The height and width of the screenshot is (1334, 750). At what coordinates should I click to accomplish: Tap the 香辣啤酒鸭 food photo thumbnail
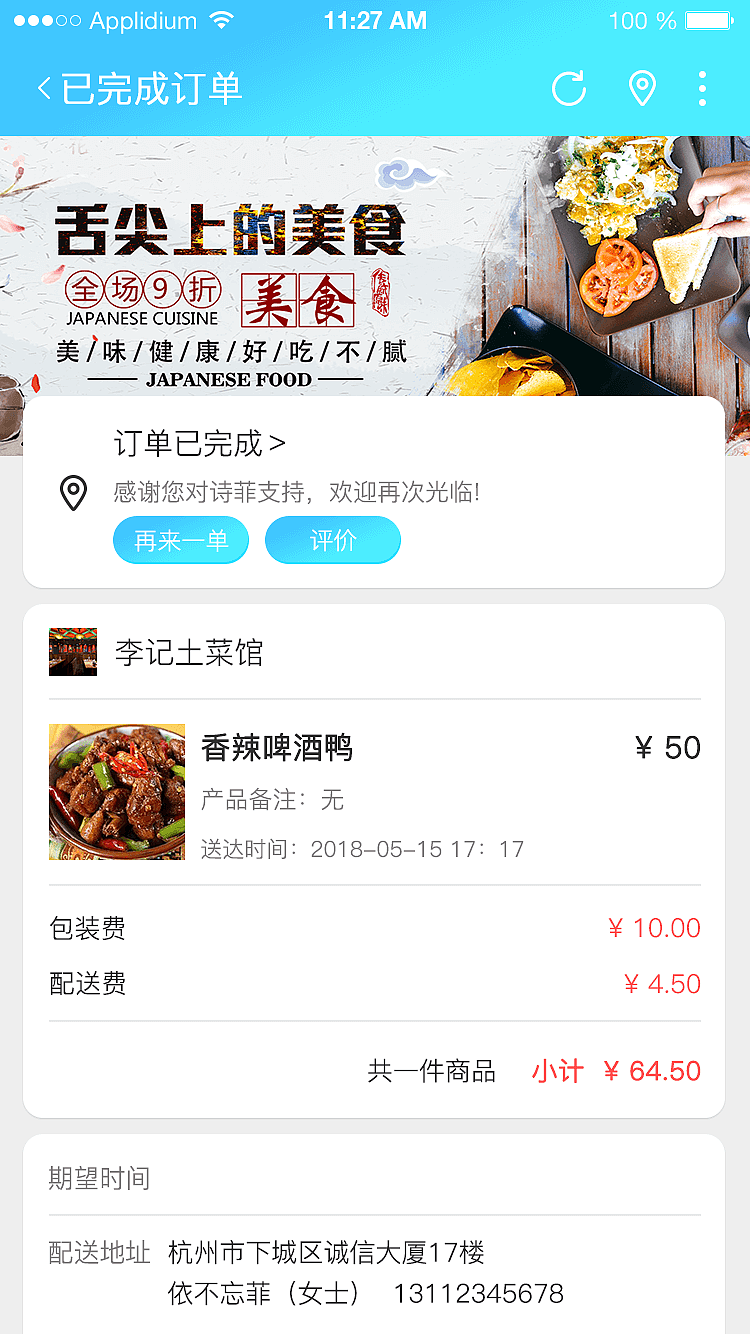117,791
